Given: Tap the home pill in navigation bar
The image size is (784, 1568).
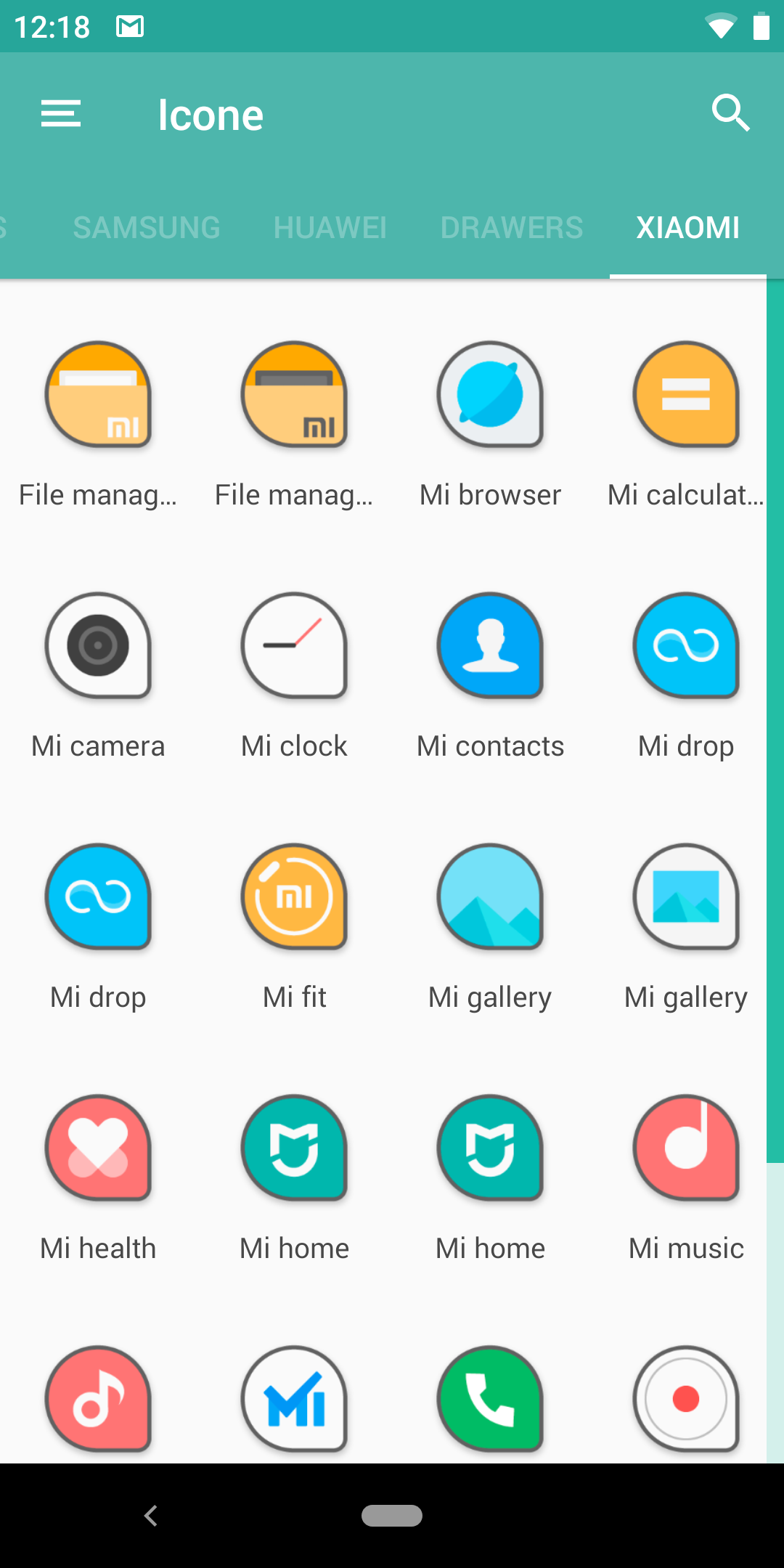Looking at the screenshot, I should (392, 1516).
